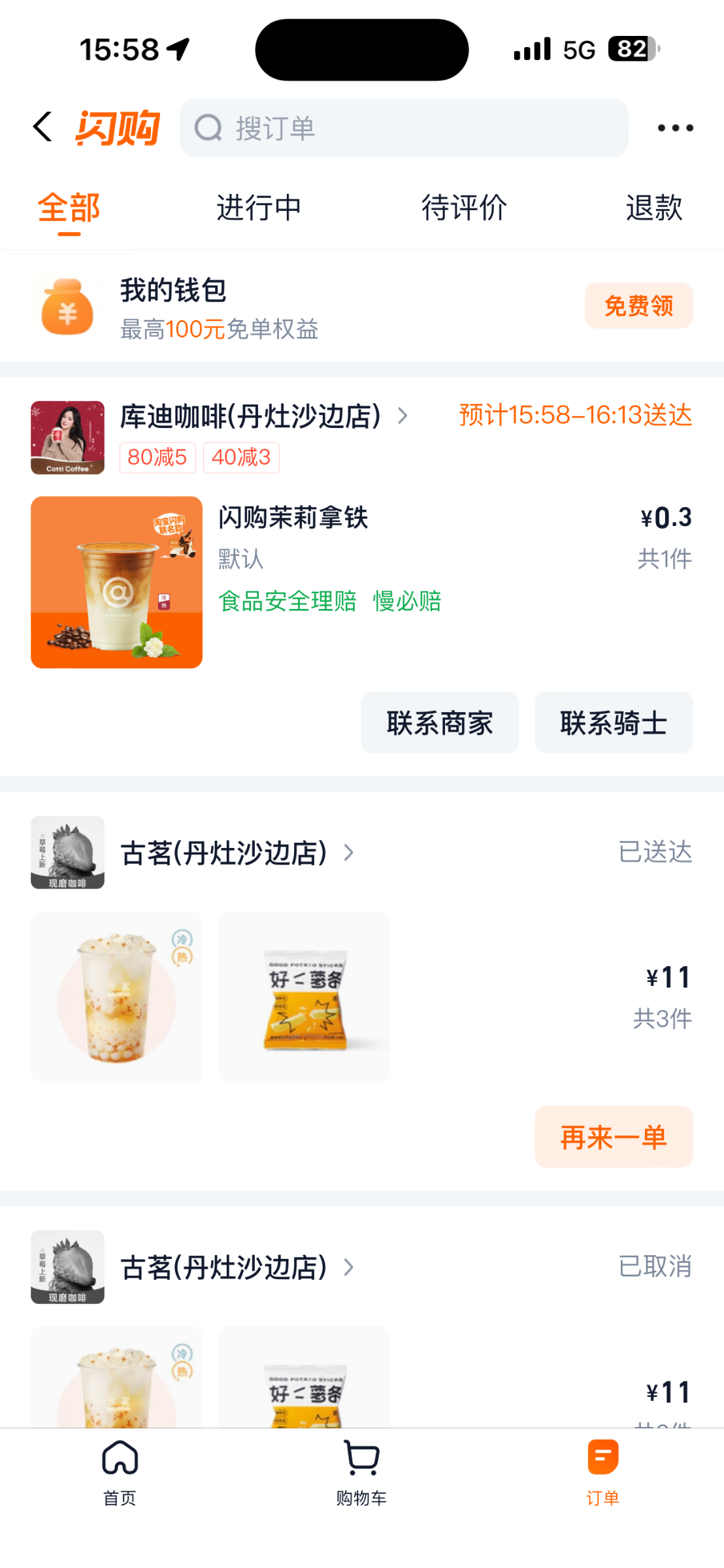Tap the 搜订单 search box

click(404, 128)
